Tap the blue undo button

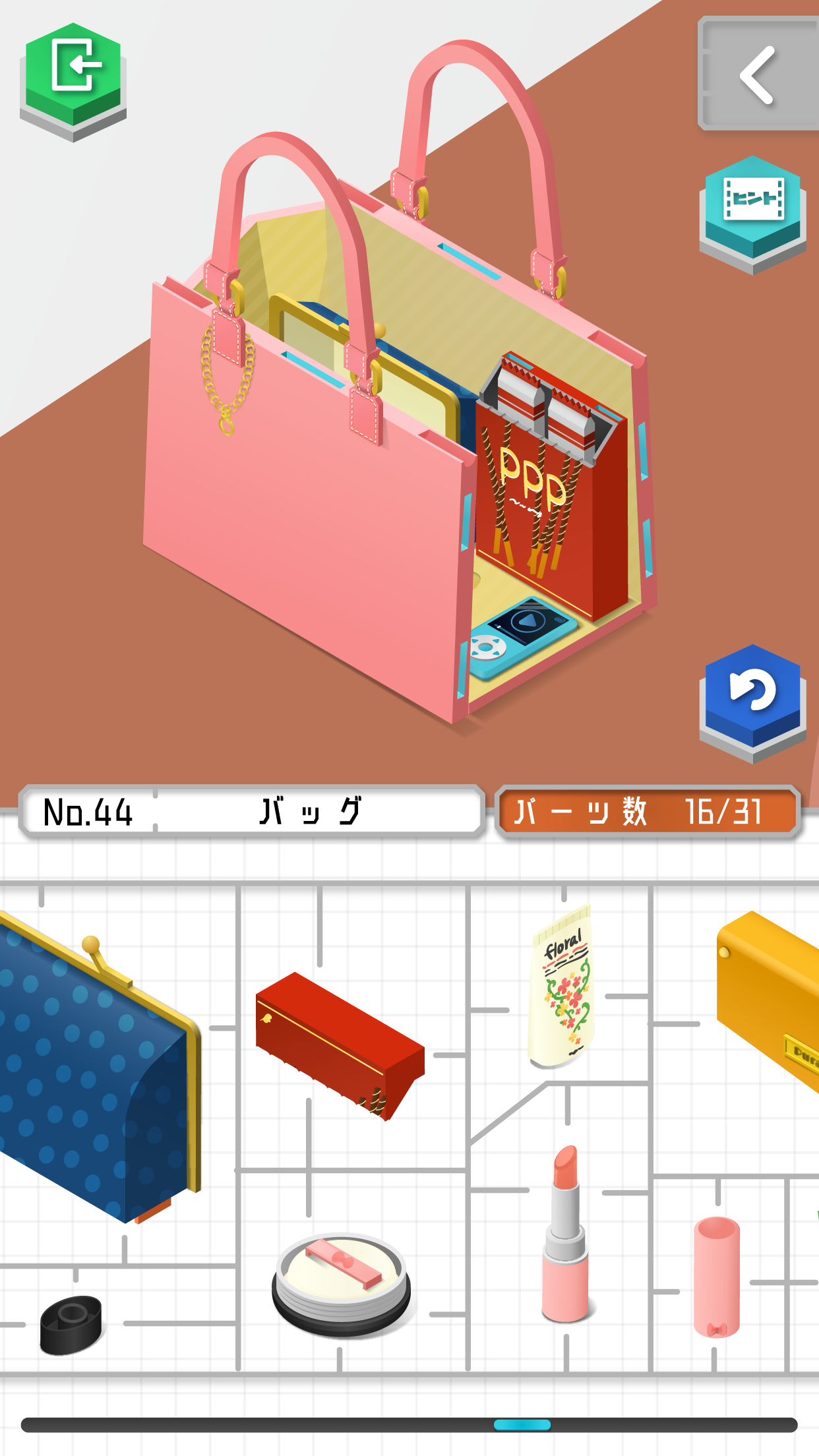[752, 694]
